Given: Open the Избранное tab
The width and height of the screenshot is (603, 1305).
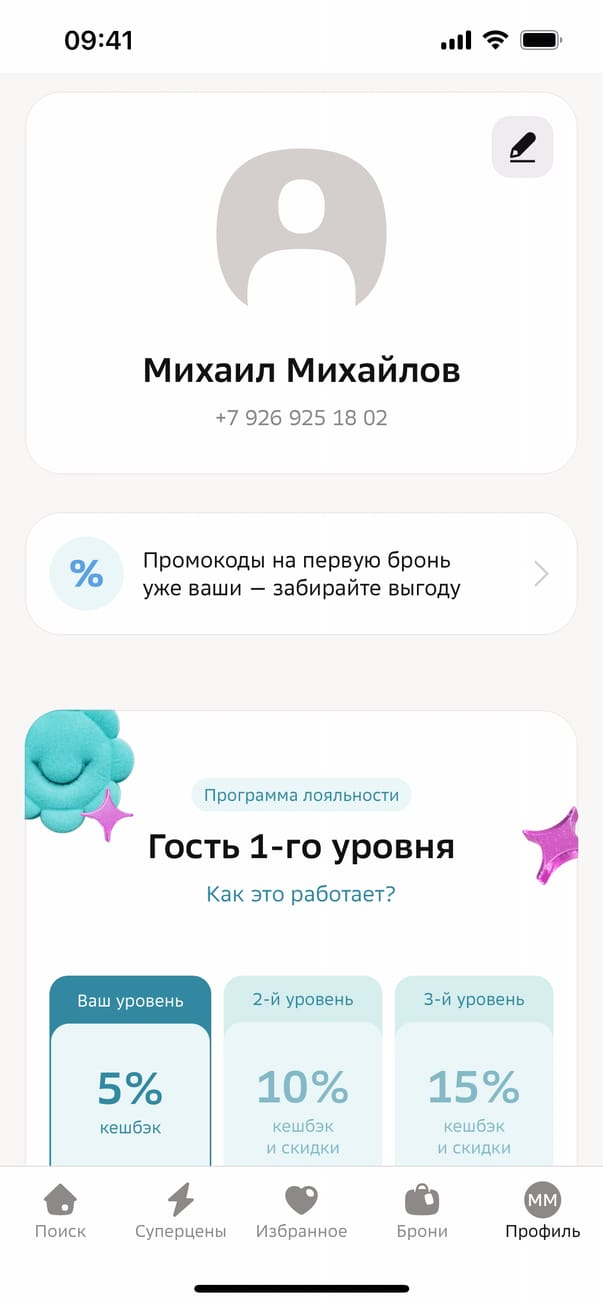Looking at the screenshot, I should tap(301, 1211).
